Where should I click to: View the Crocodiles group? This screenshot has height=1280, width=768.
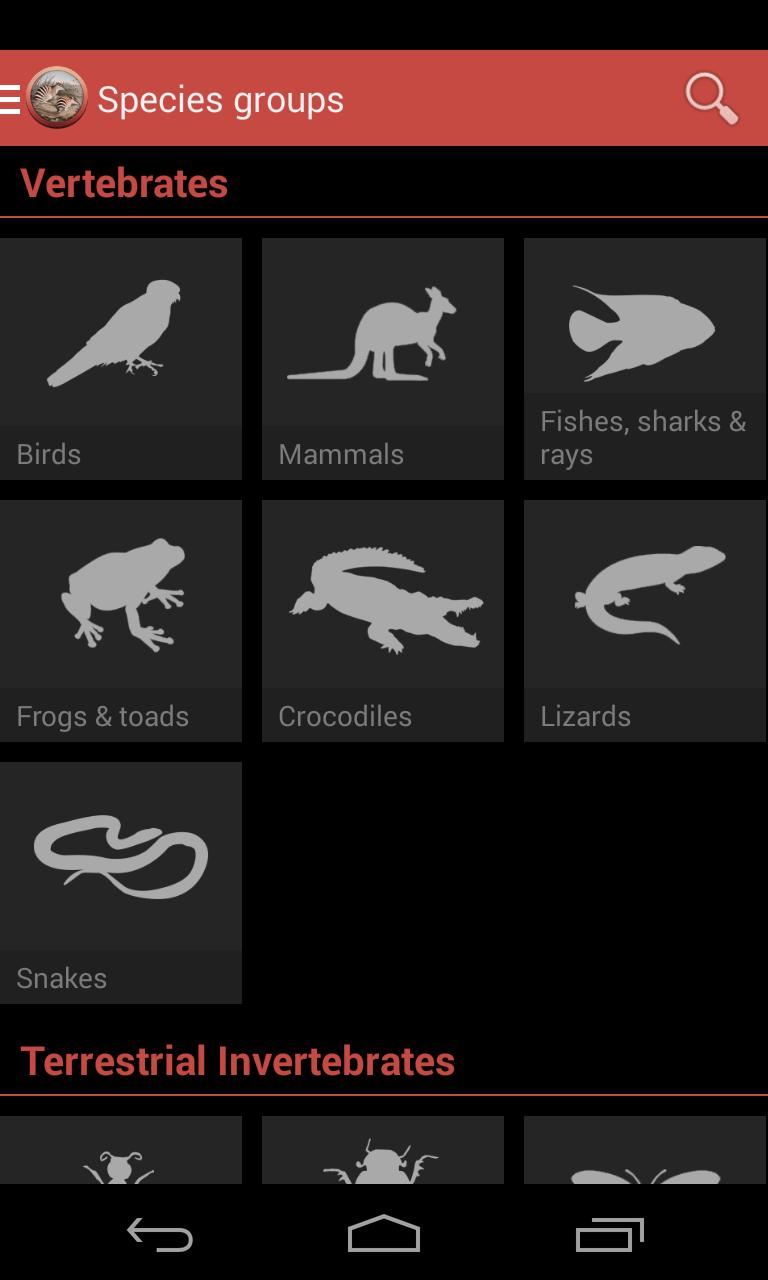tap(383, 620)
